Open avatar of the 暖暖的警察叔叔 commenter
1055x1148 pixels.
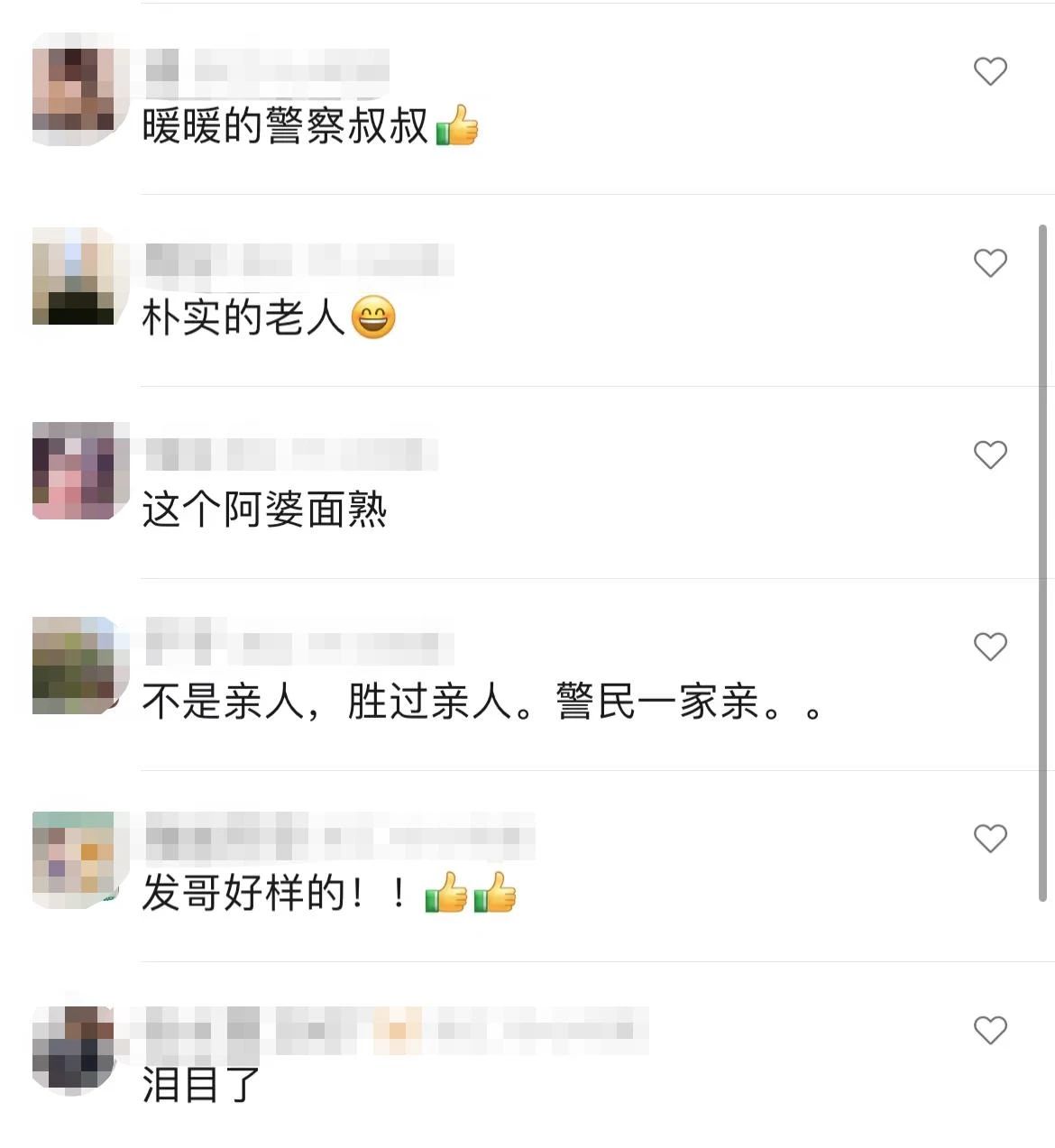76,90
